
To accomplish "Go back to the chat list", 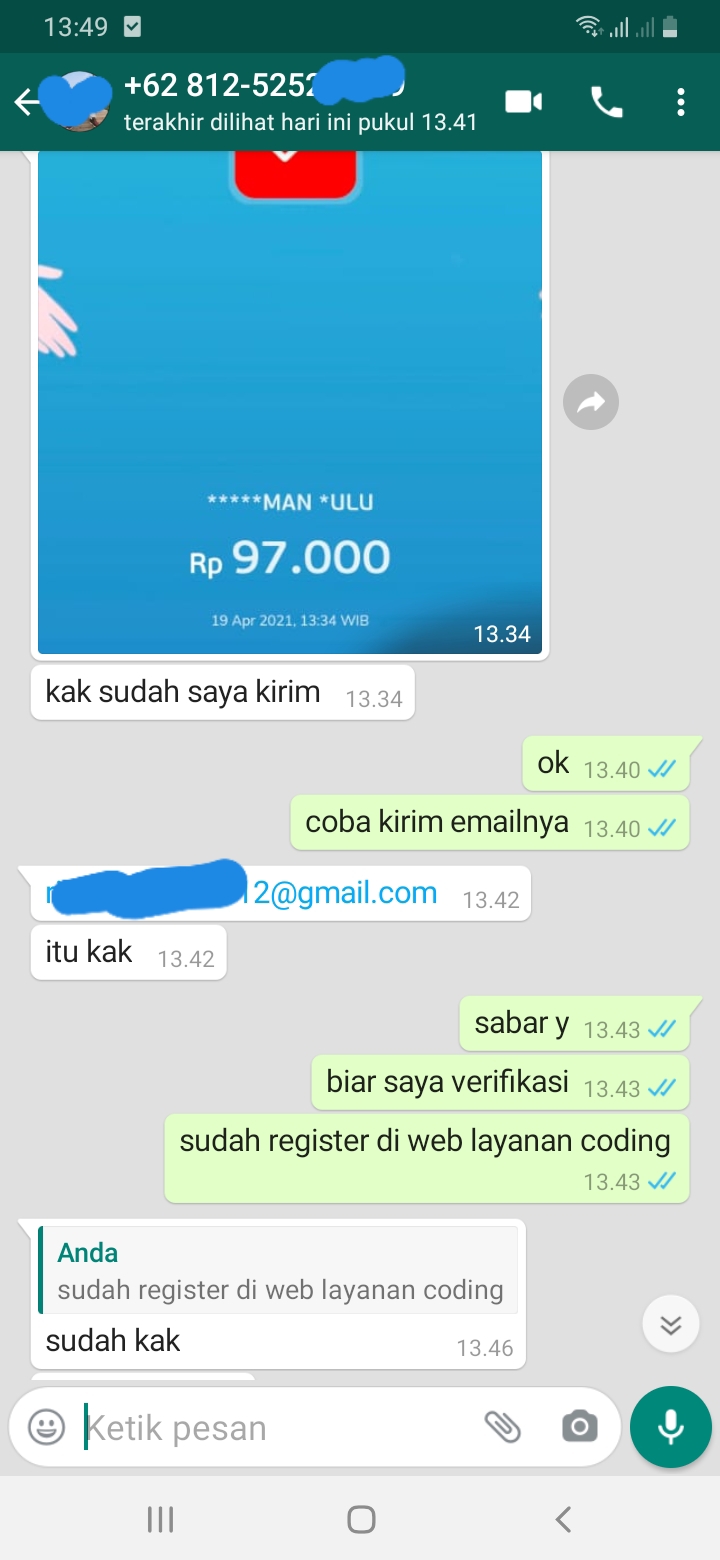I will pos(26,102).
